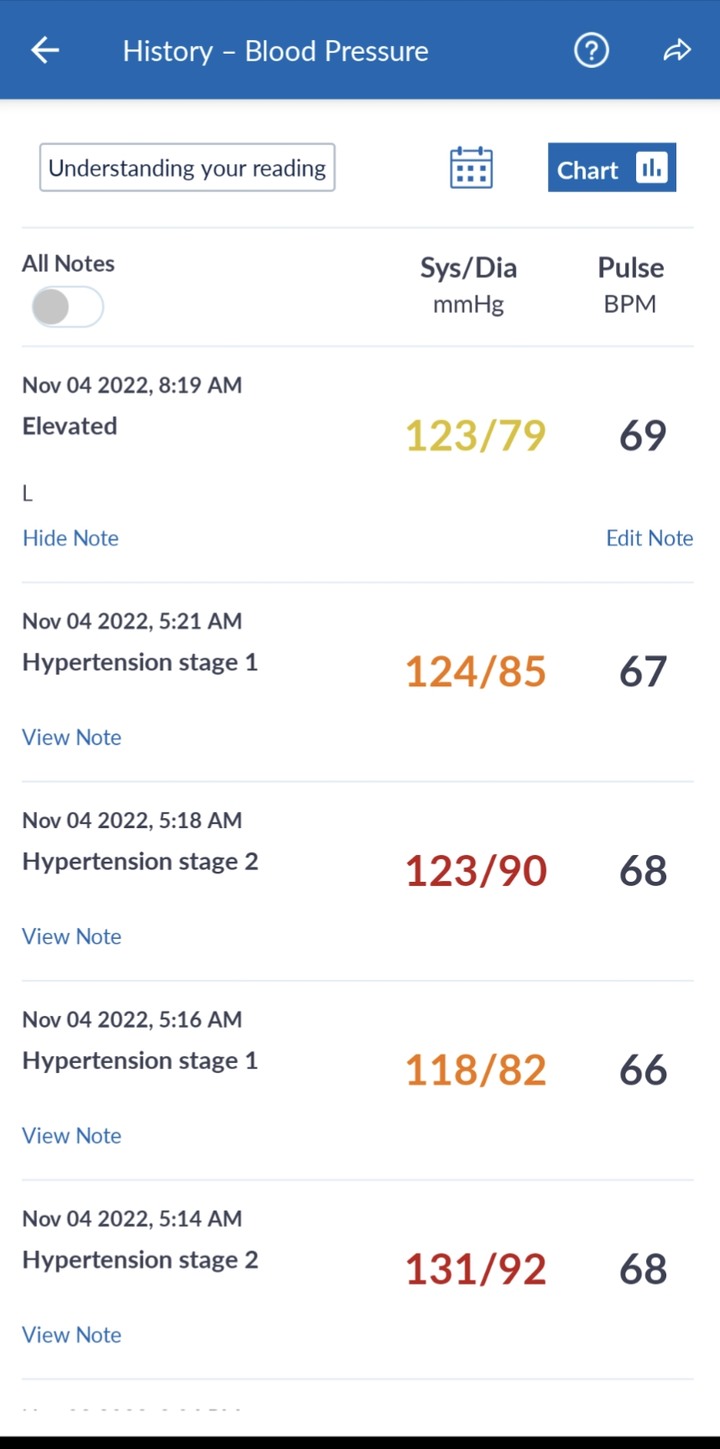Enable the All Notes toggle
The image size is (720, 1449).
(x=67, y=307)
